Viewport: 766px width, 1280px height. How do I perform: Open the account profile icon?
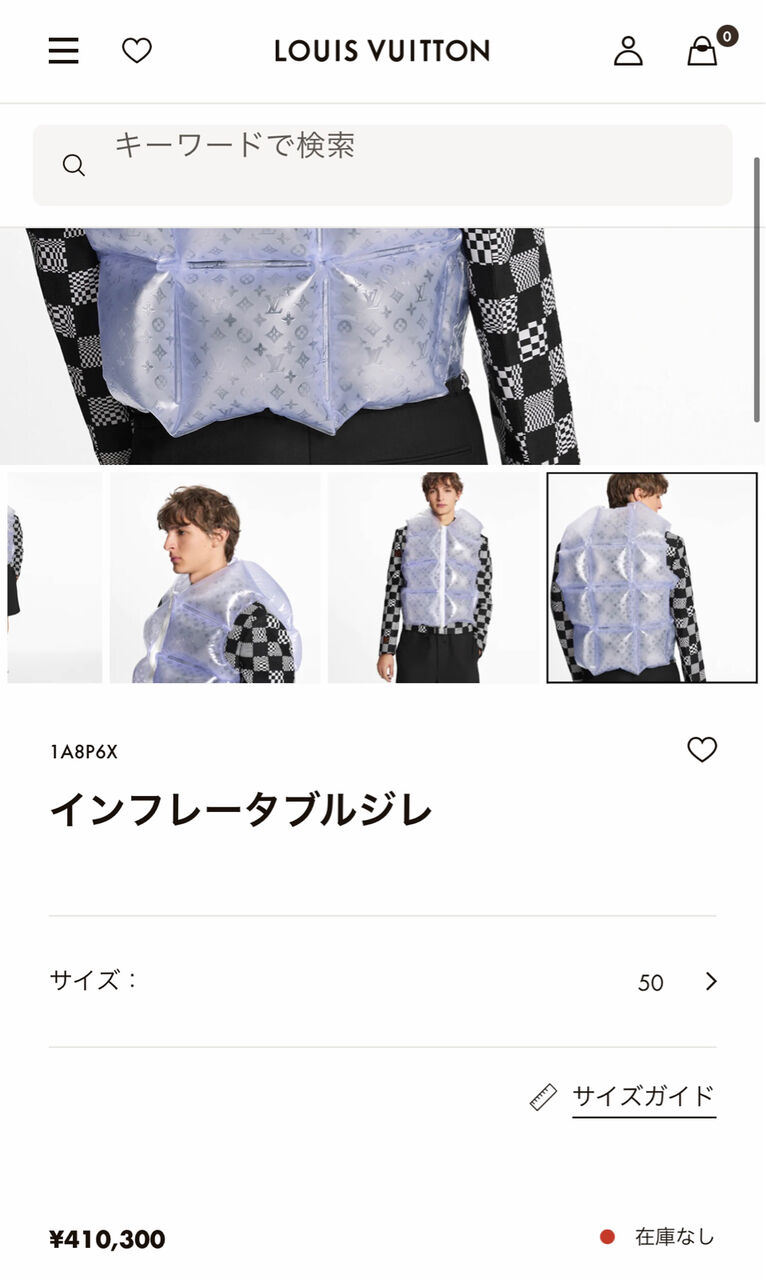coord(628,52)
